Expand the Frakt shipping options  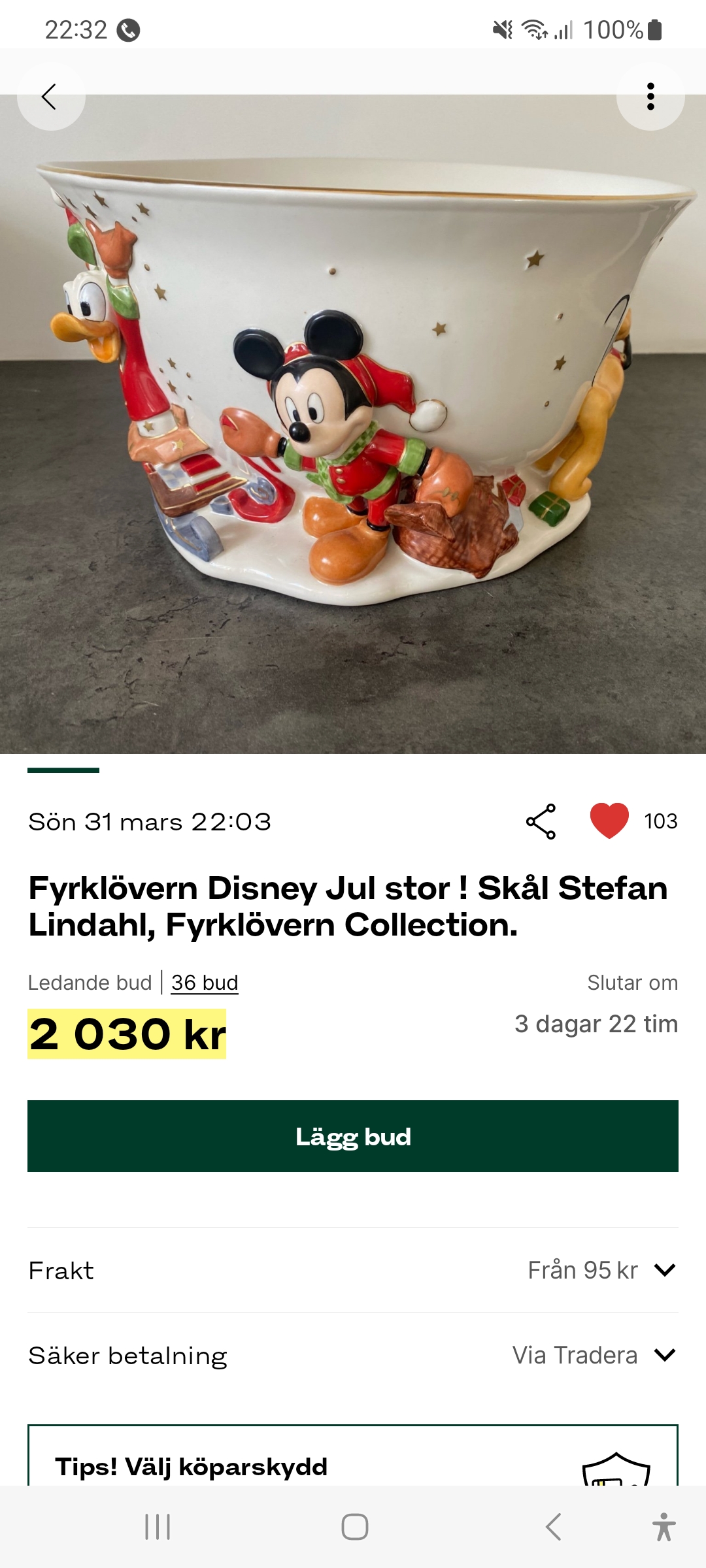click(664, 1270)
